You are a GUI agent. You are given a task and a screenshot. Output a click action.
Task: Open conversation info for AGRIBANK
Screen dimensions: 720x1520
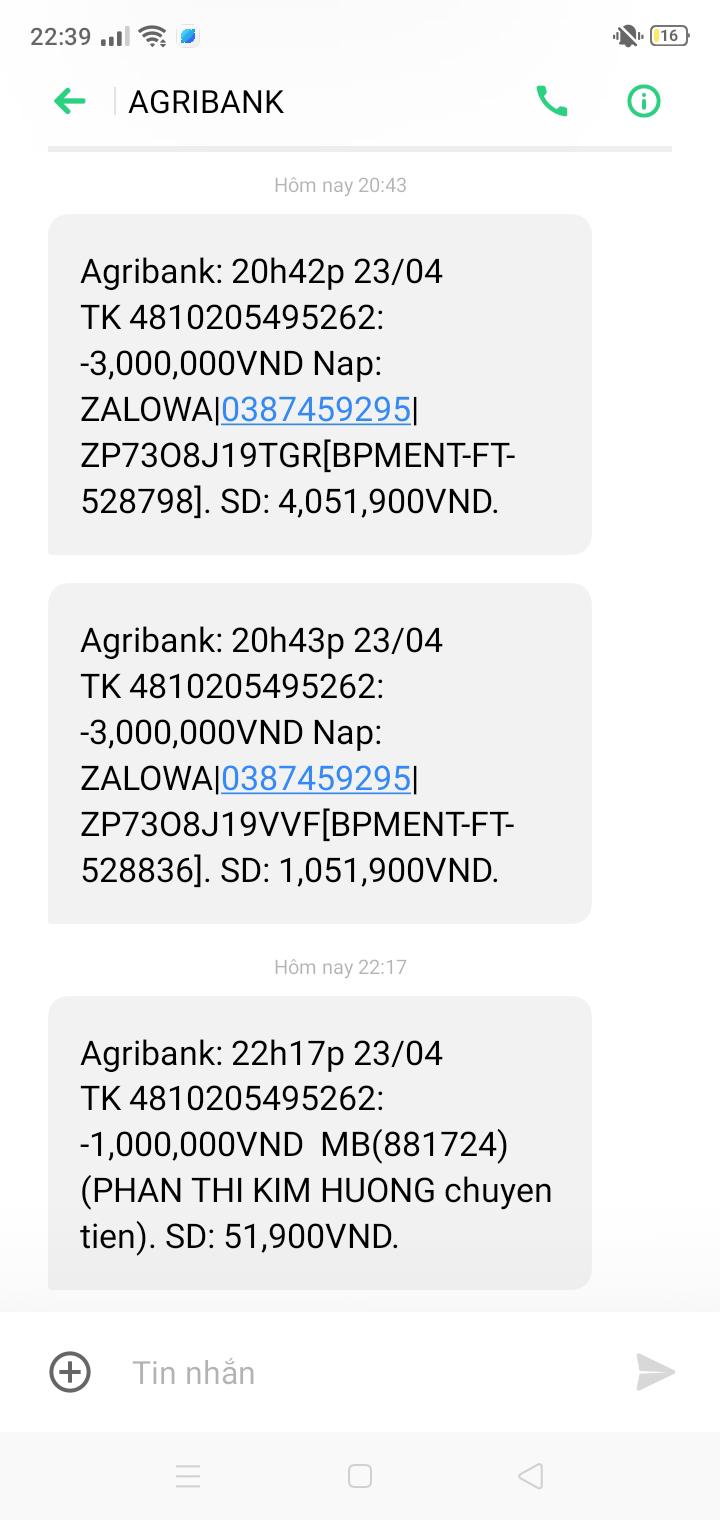(x=644, y=101)
